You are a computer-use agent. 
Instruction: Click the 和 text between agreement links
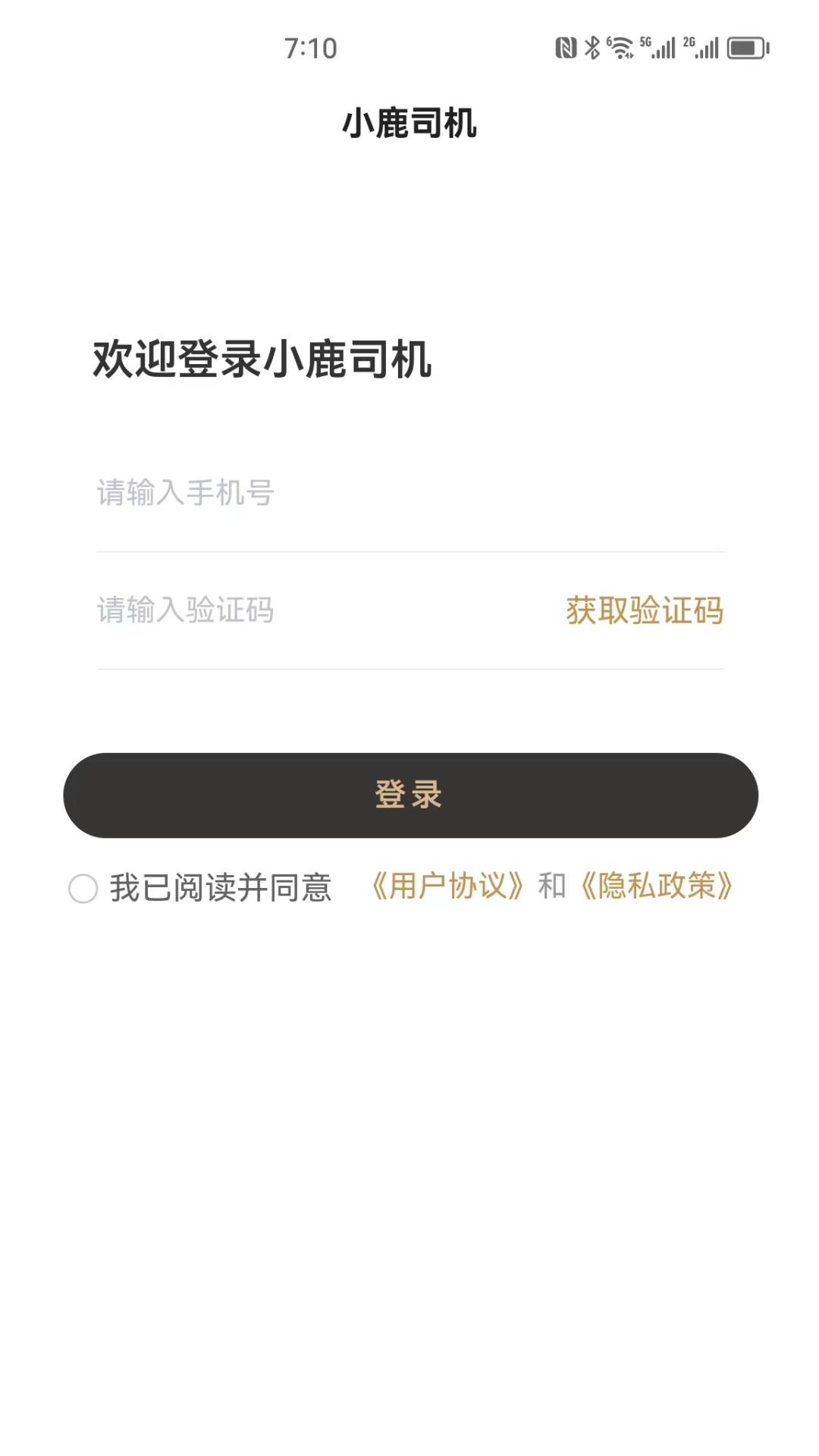[551, 887]
